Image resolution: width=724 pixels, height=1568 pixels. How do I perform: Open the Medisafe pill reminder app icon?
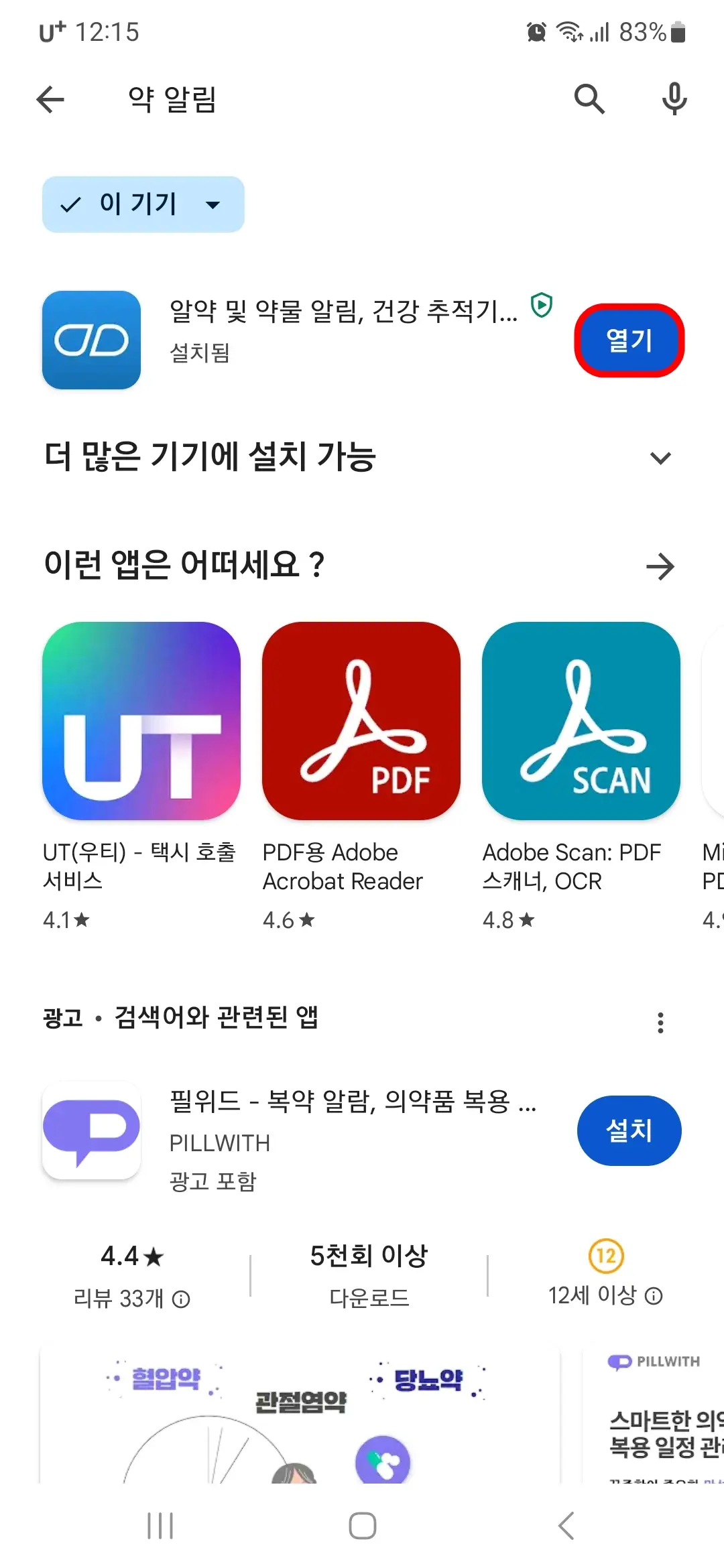pos(91,340)
